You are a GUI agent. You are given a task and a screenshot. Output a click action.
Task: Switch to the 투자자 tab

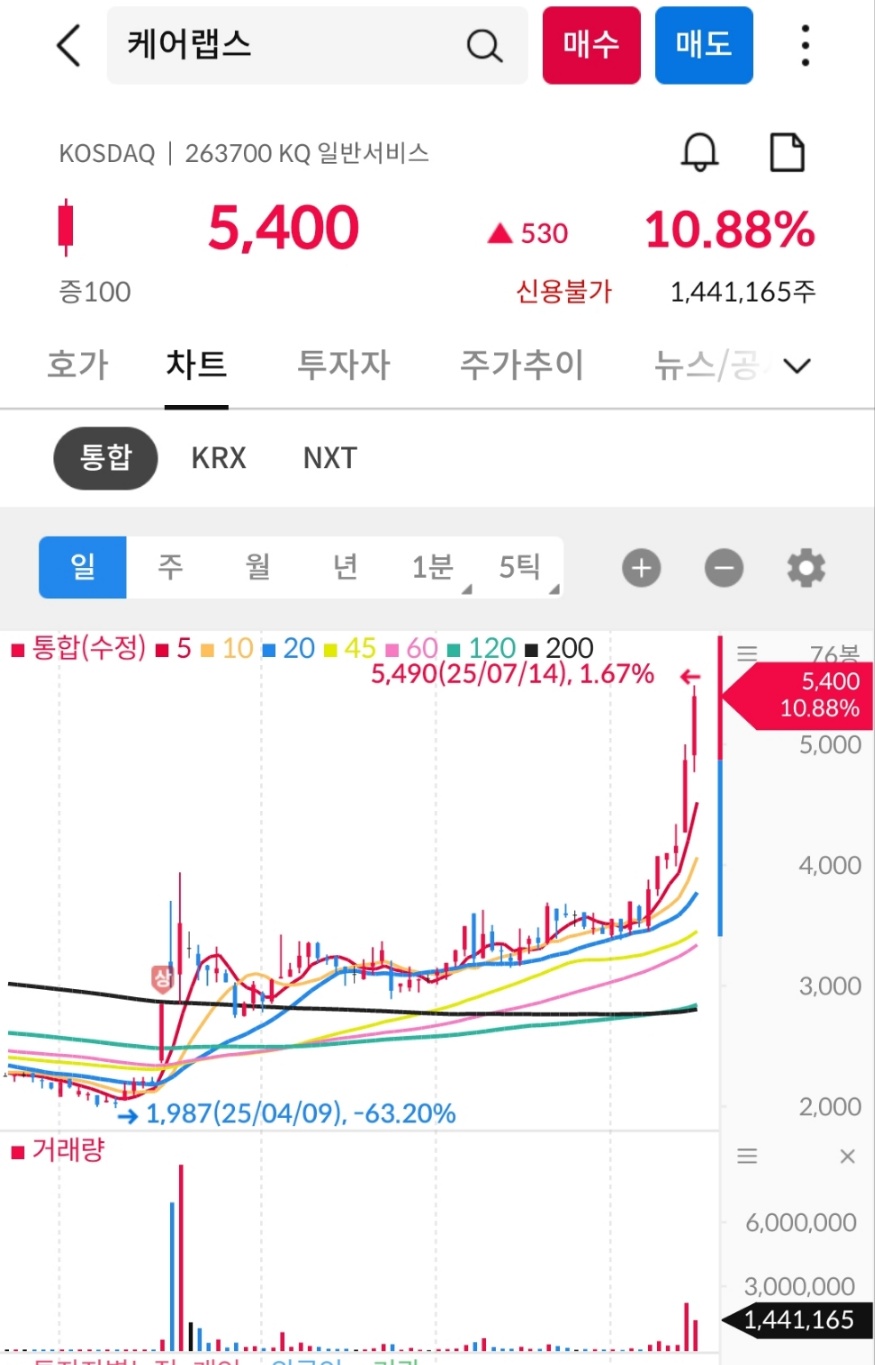pyautogui.click(x=343, y=365)
